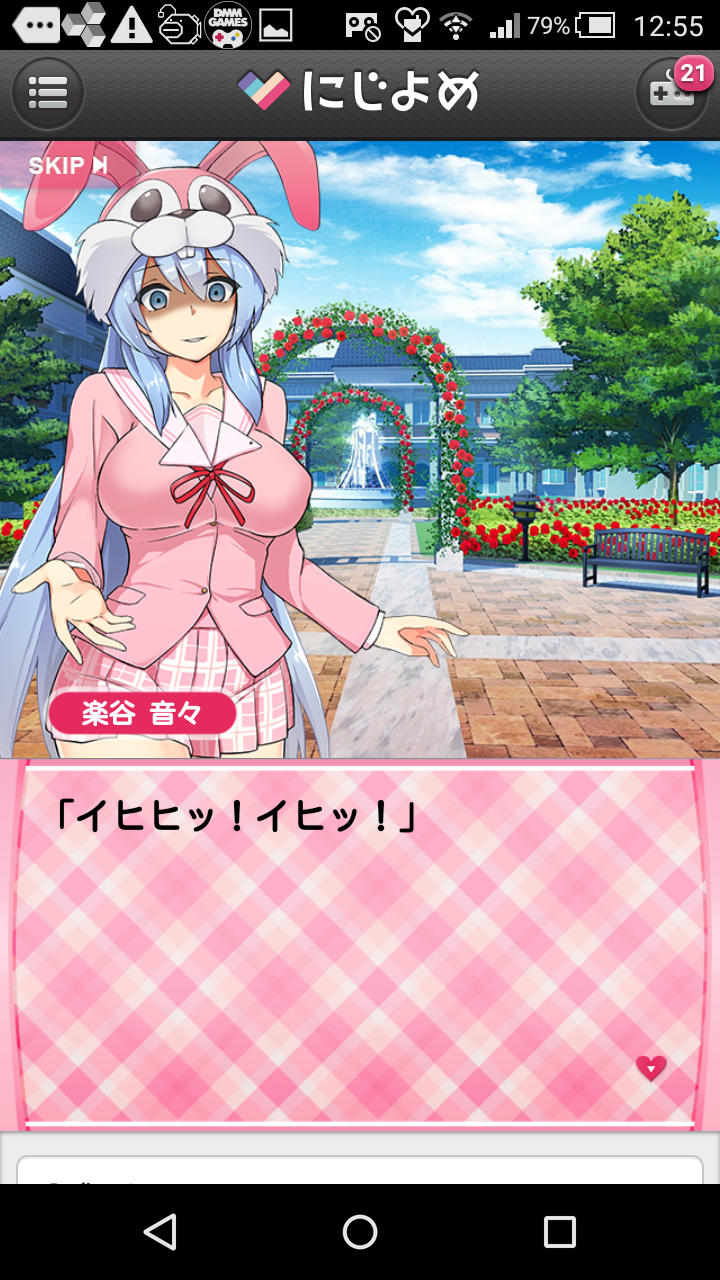
Task: Tap the heart to advance dialogue
Action: (651, 1067)
